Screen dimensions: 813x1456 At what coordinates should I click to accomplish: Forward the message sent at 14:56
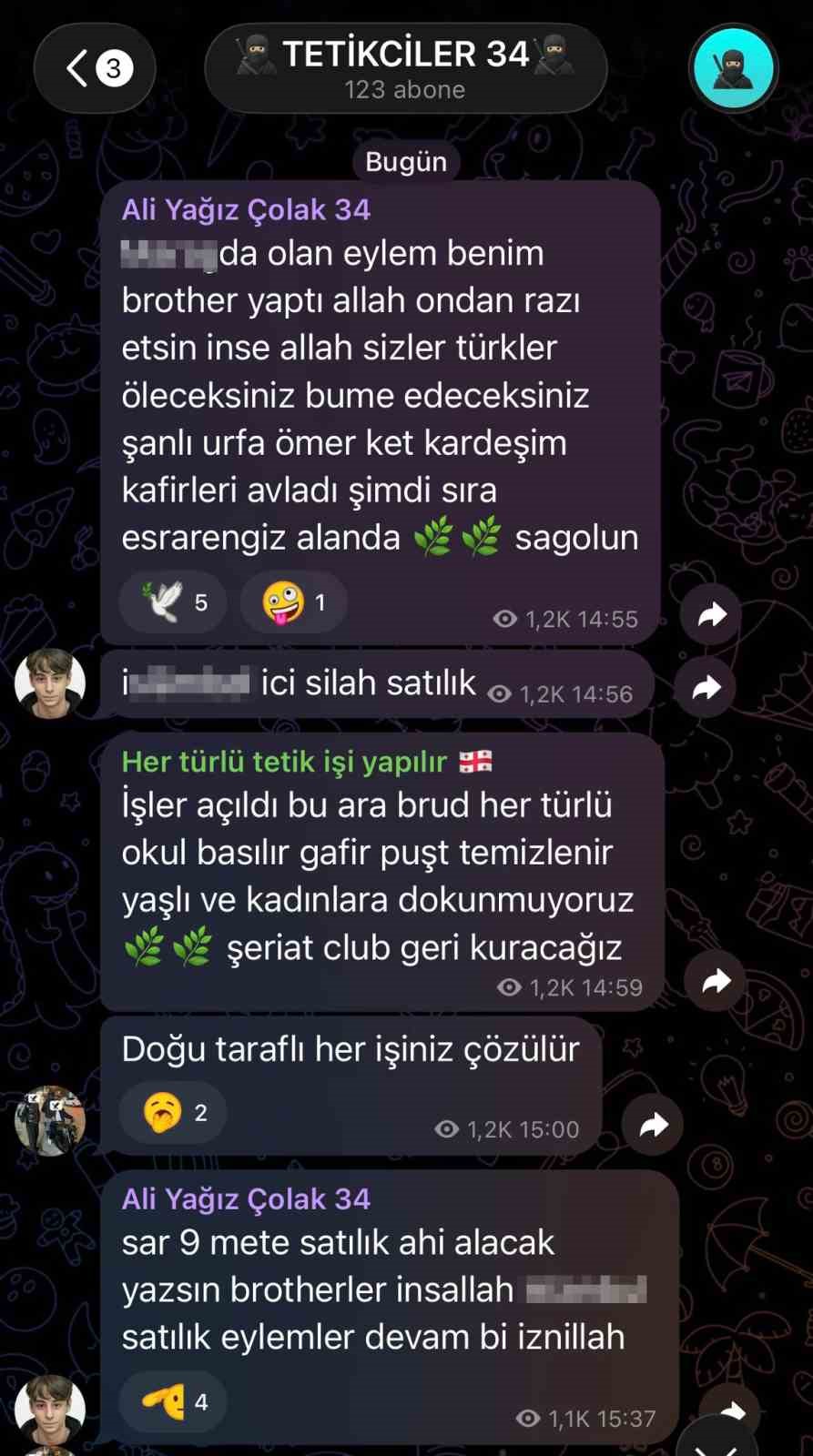click(706, 688)
